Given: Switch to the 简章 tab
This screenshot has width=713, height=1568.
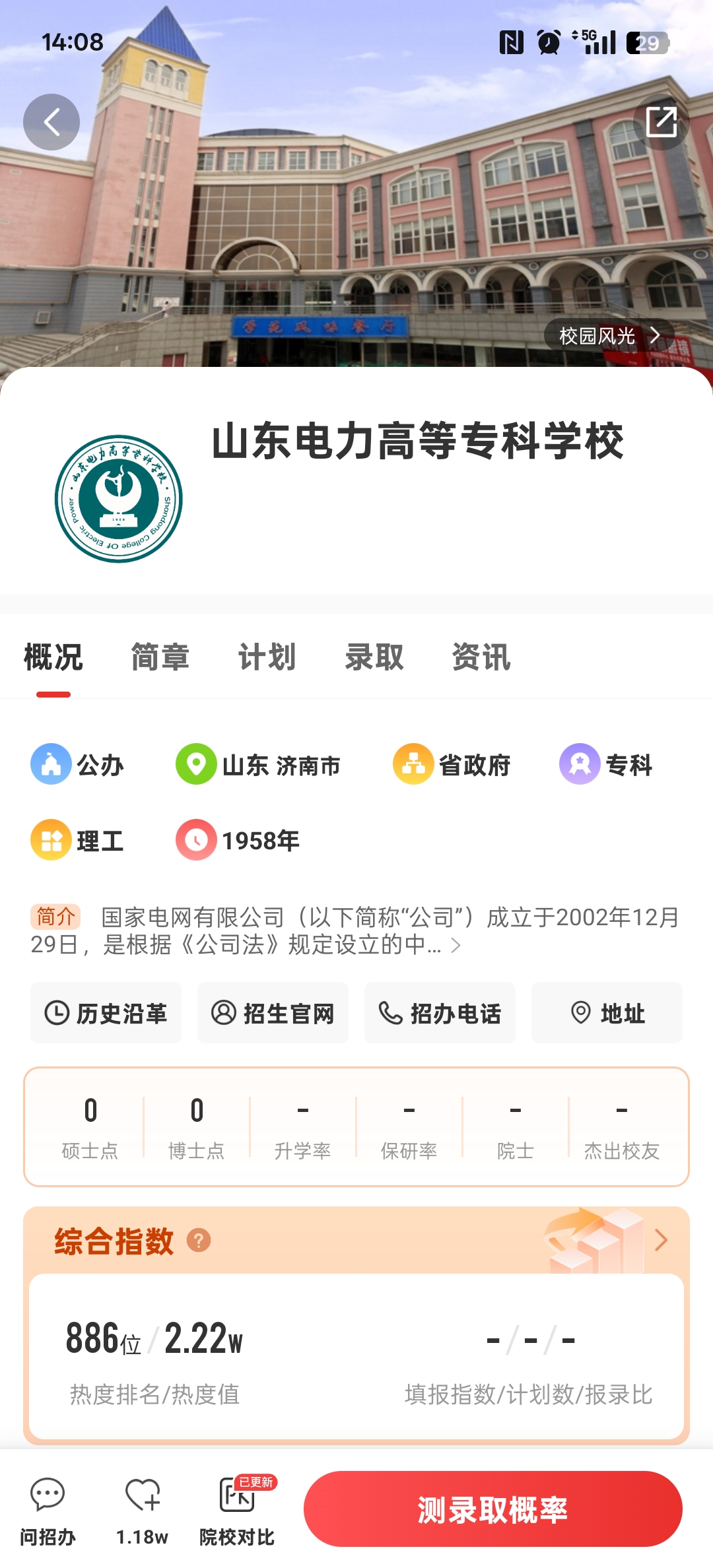Looking at the screenshot, I should click(x=160, y=657).
